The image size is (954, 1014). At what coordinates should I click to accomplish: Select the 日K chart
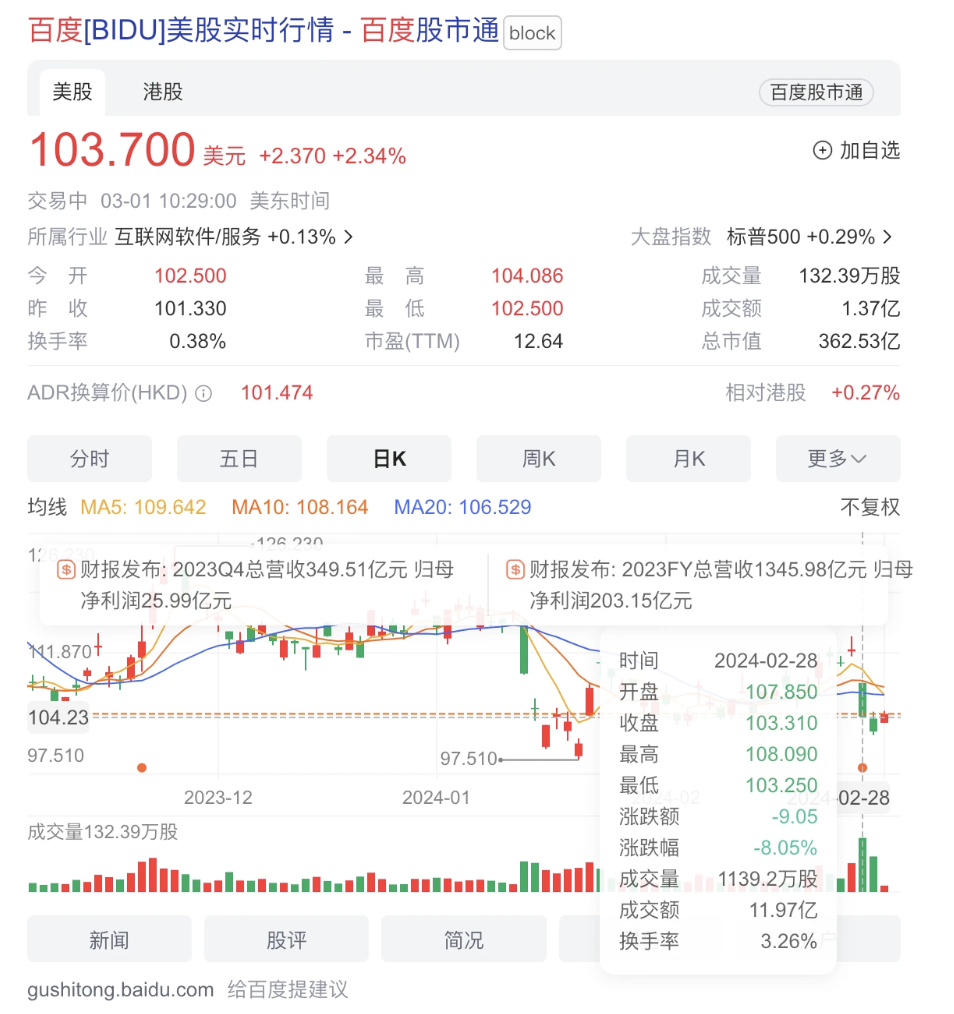pyautogui.click(x=389, y=459)
